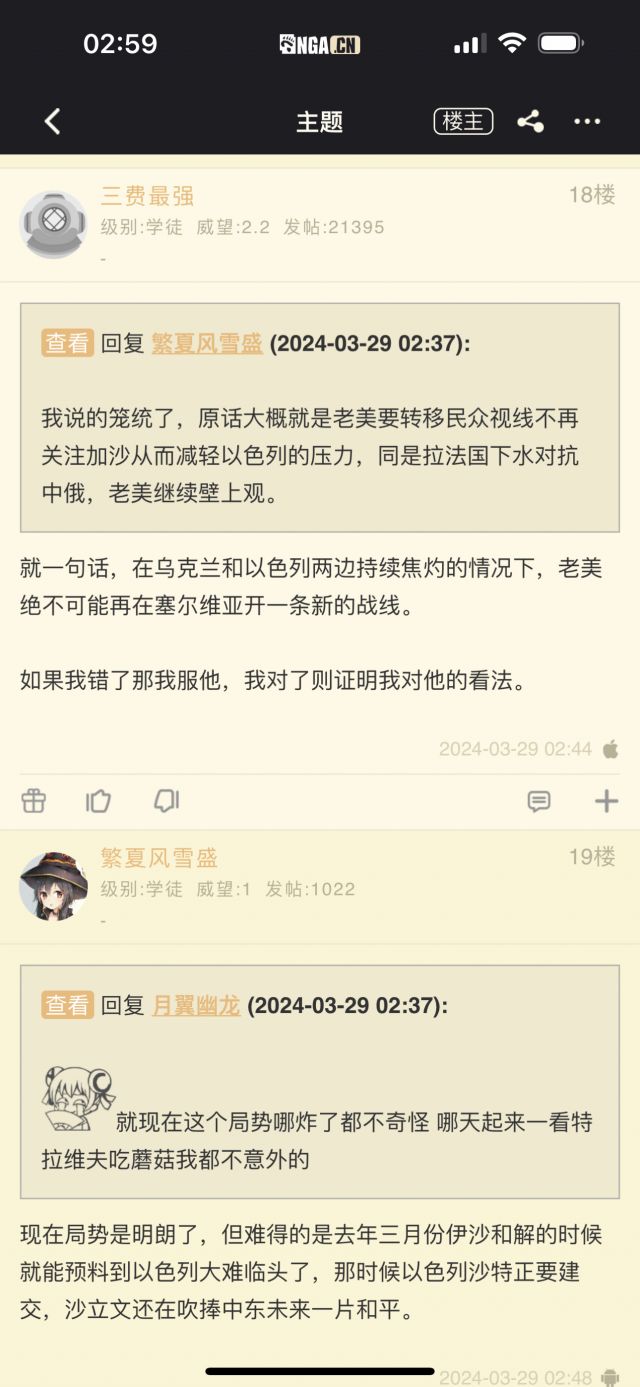Filter to show only 楼主 posts
Viewport: 640px width, 1387px height.
pos(463,122)
